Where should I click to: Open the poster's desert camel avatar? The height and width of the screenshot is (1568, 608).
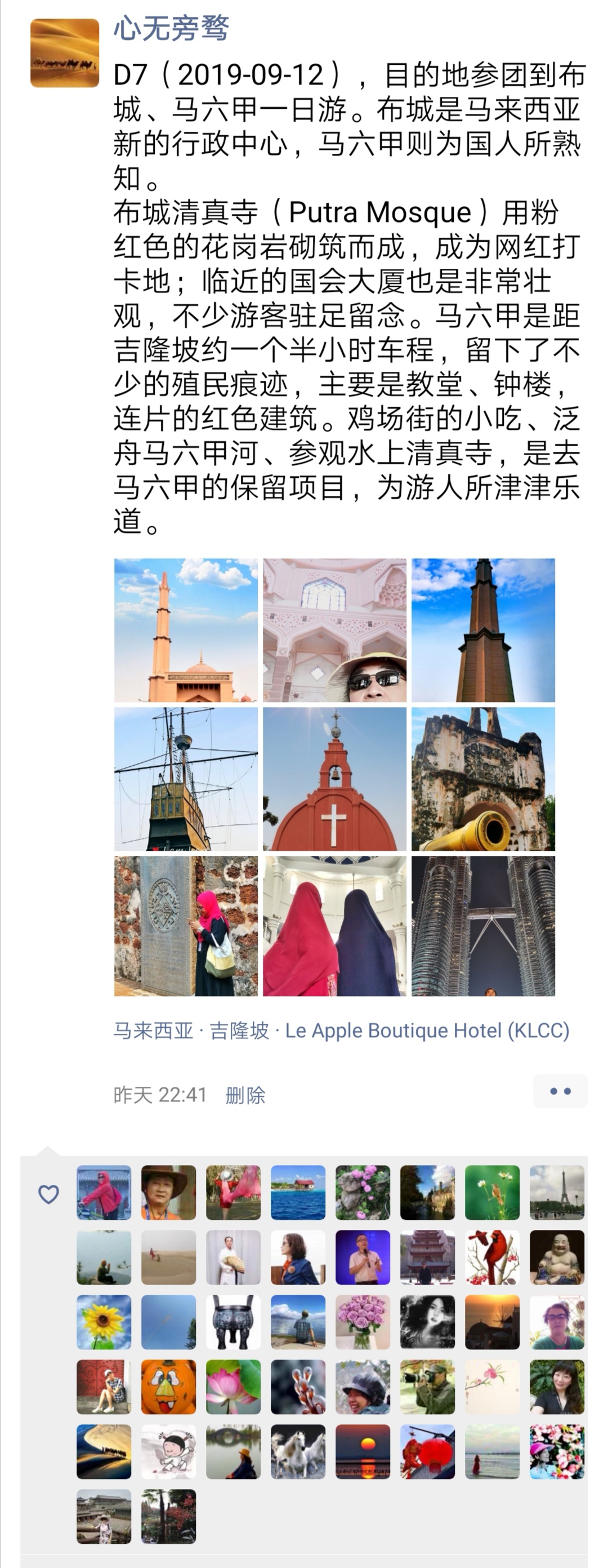64,53
